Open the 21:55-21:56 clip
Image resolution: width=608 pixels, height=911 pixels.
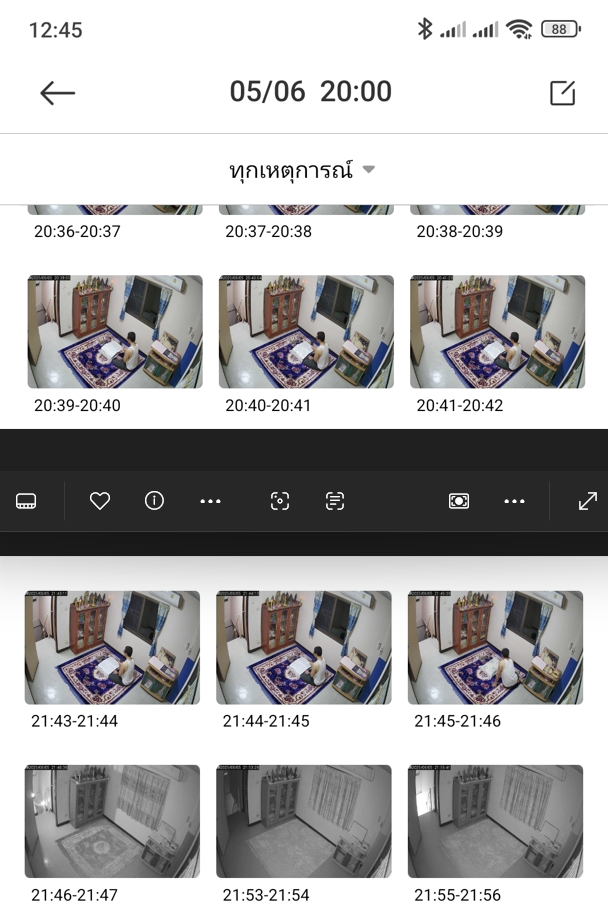(x=495, y=821)
